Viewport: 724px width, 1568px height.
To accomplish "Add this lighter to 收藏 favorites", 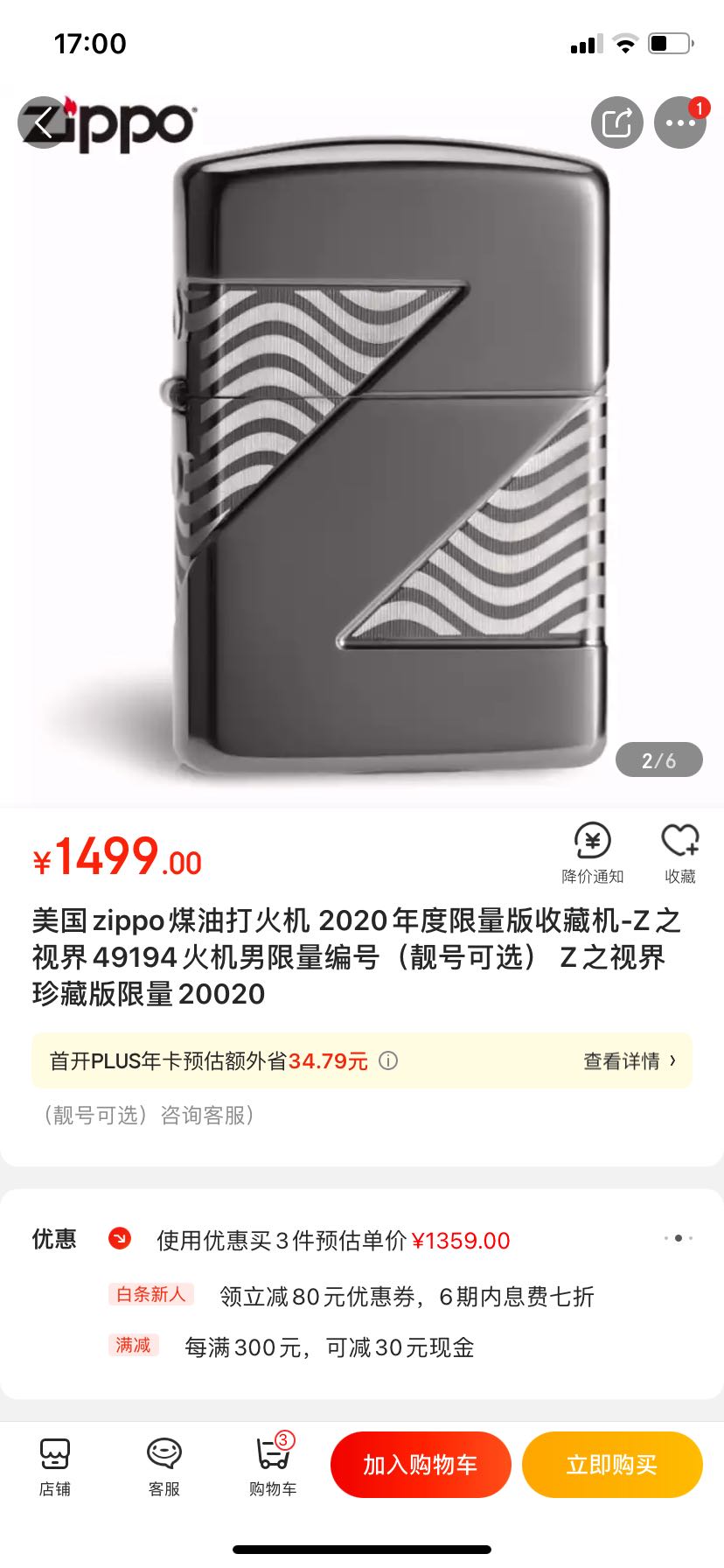I will point(679,852).
